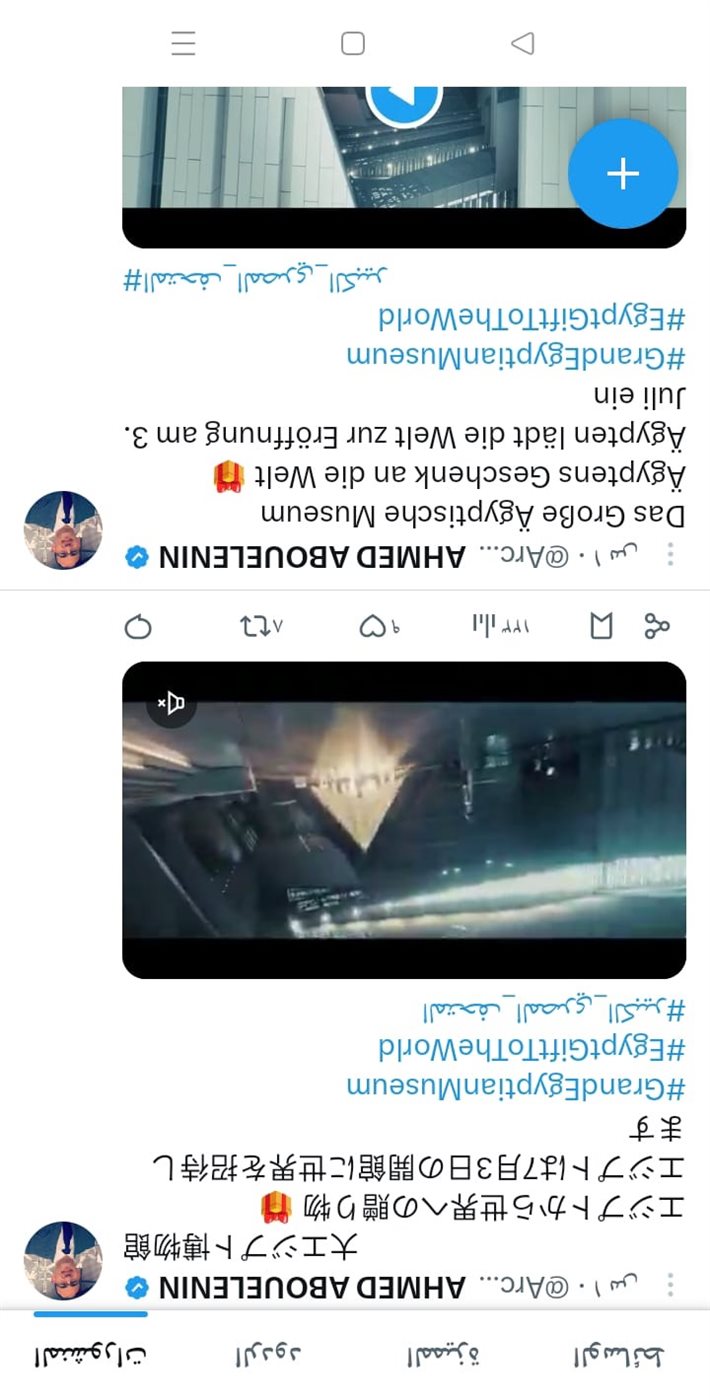The width and height of the screenshot is (710, 1400).
Task: Tap the system back triangle
Action: click(522, 43)
